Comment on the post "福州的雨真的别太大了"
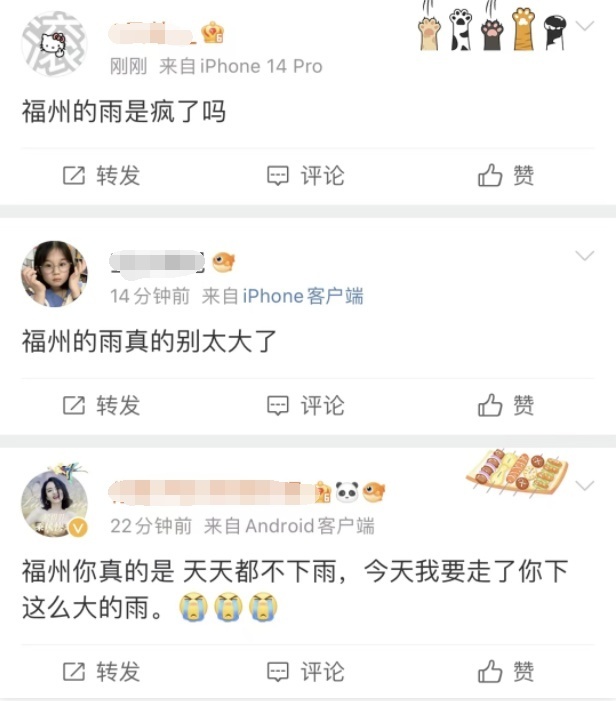The height and width of the screenshot is (701, 616). 306,405
